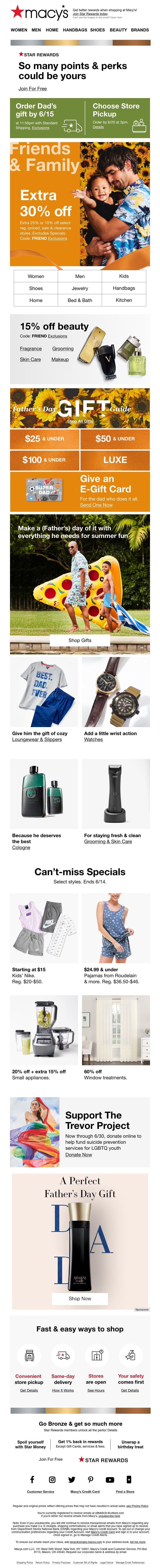Open the HANDBAGS top navigation link
This screenshot has width=160, height=1568.
(x=75, y=29)
